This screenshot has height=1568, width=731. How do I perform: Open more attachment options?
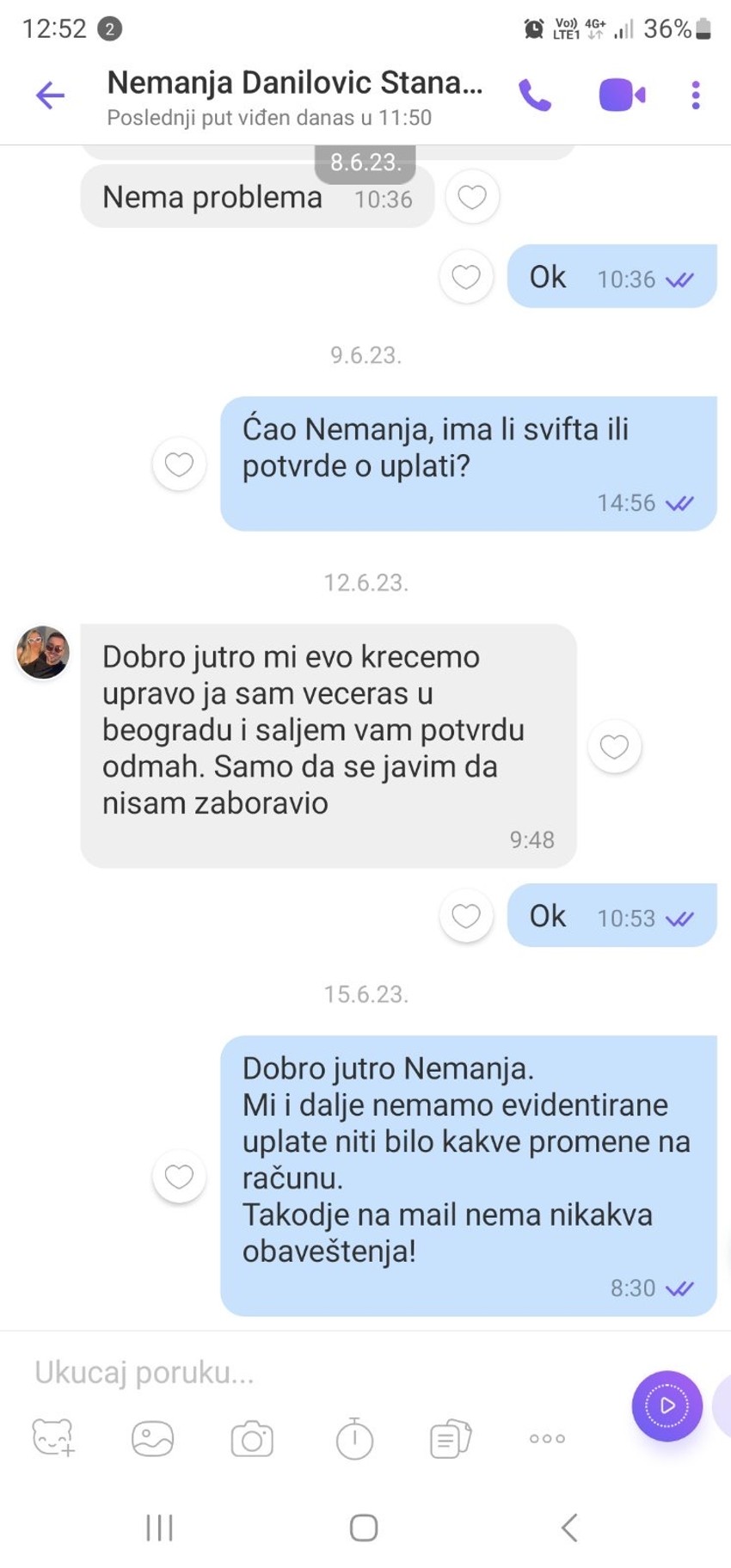(x=547, y=1438)
